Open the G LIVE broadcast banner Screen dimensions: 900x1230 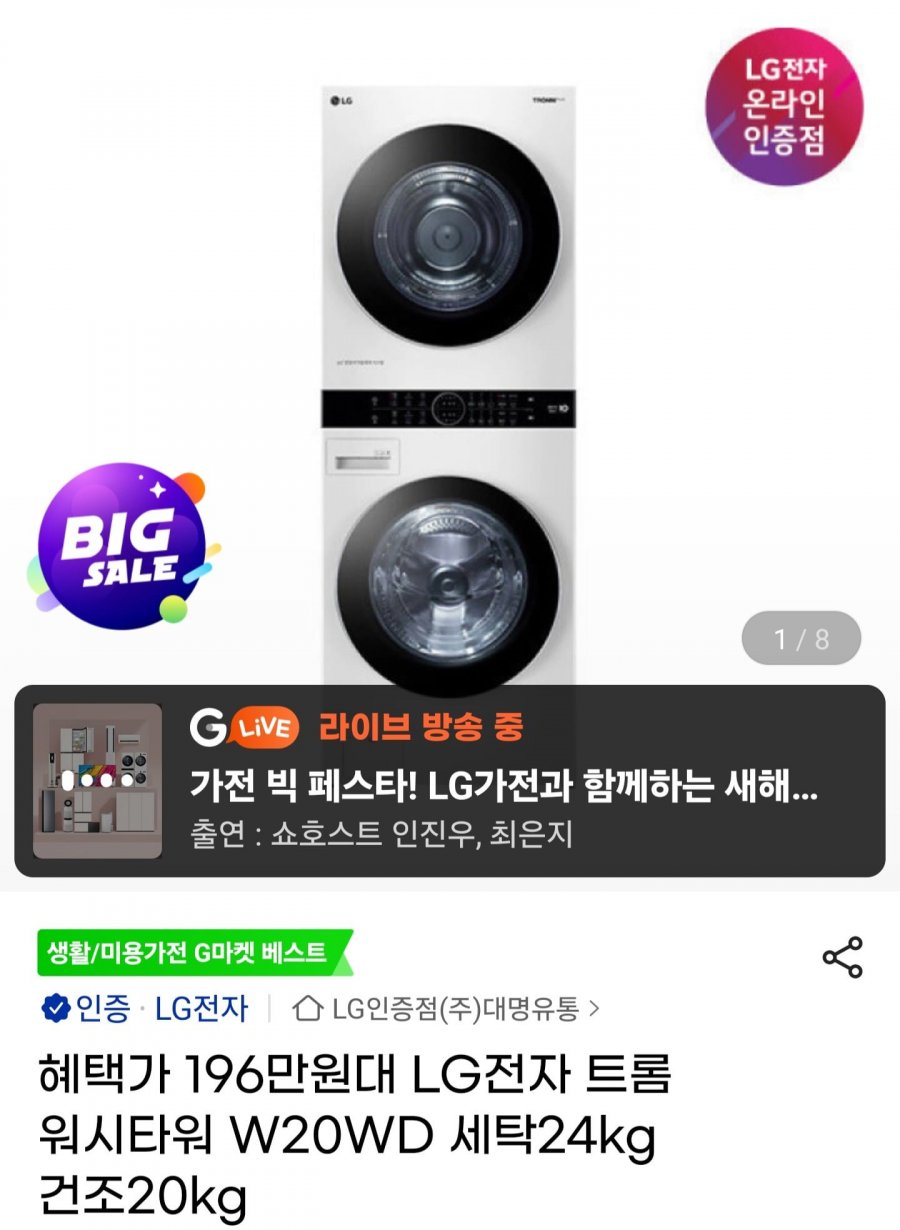(449, 780)
